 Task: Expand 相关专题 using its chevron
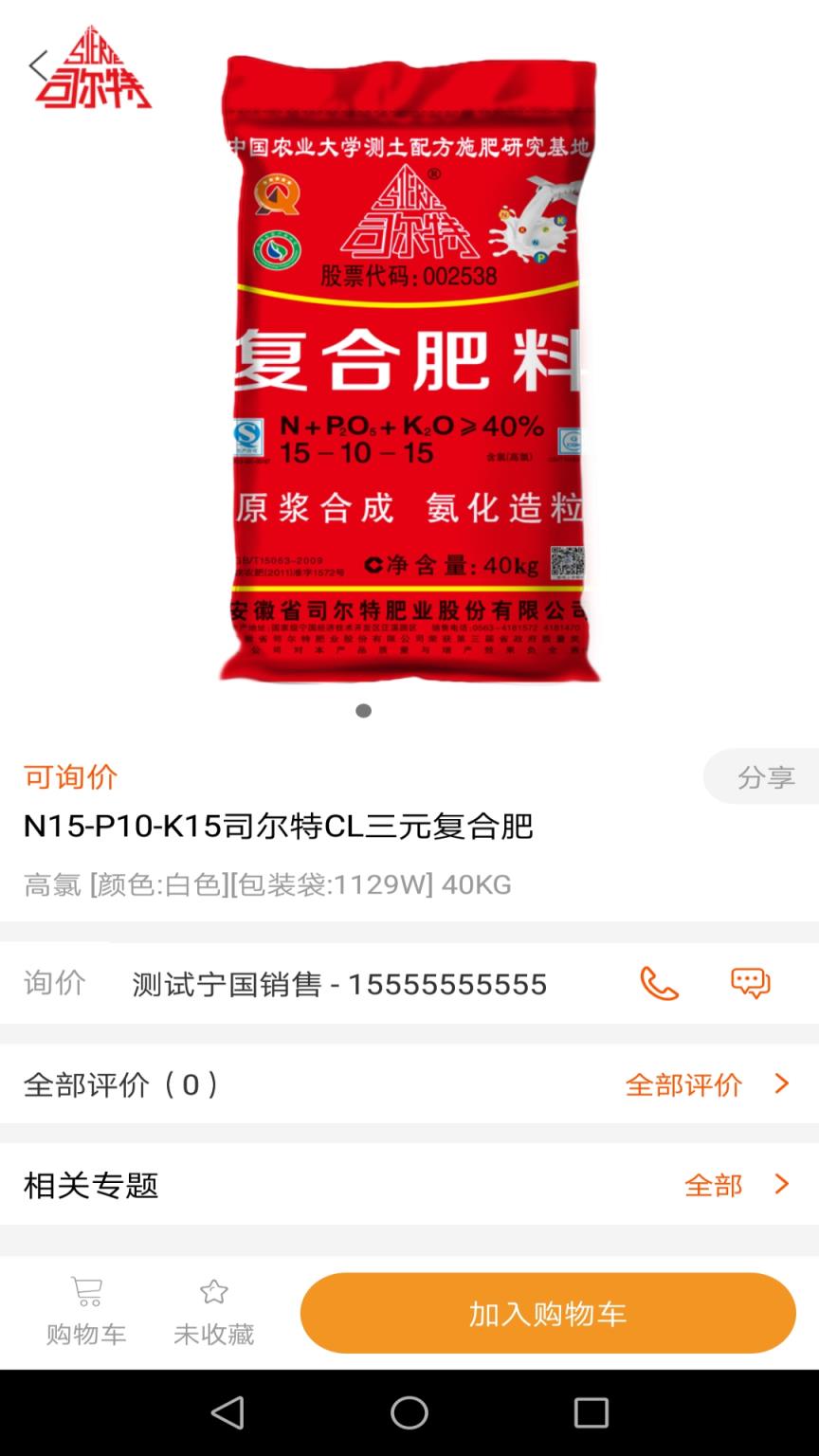(780, 1184)
